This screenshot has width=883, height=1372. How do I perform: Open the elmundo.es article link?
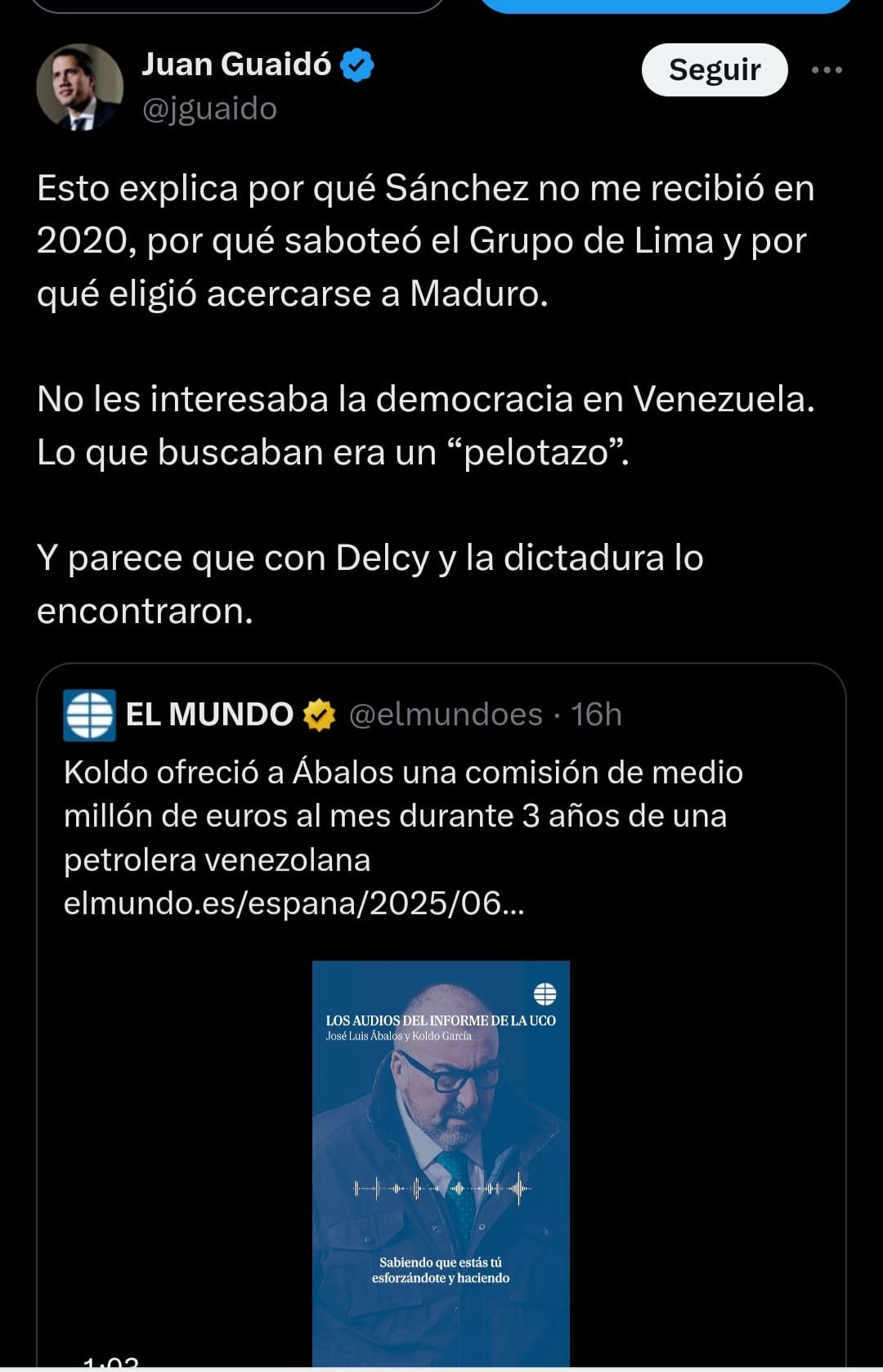294,903
